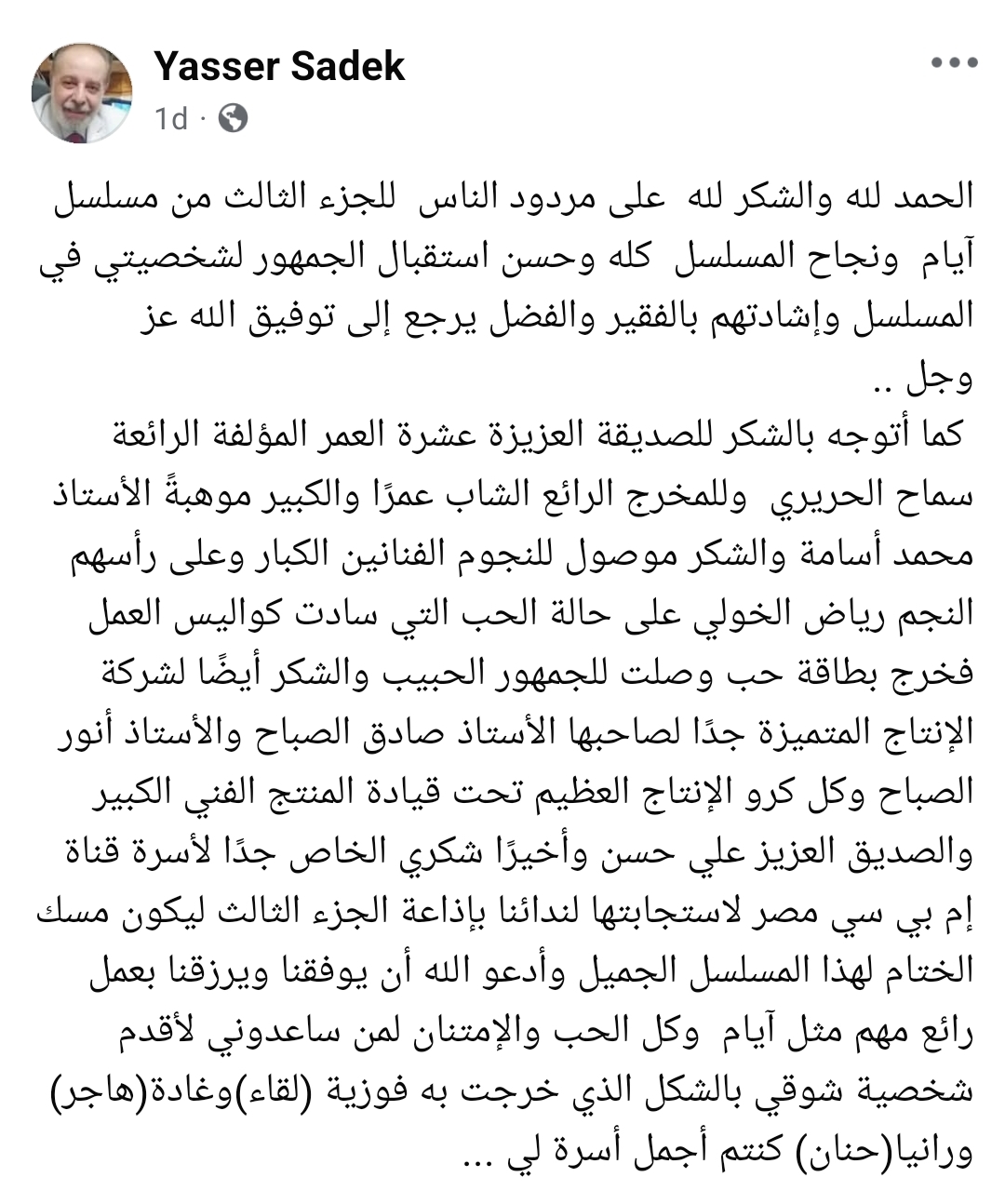The image size is (1005, 1204).
Task: Open the post's three-dot options menu
Action: [954, 63]
